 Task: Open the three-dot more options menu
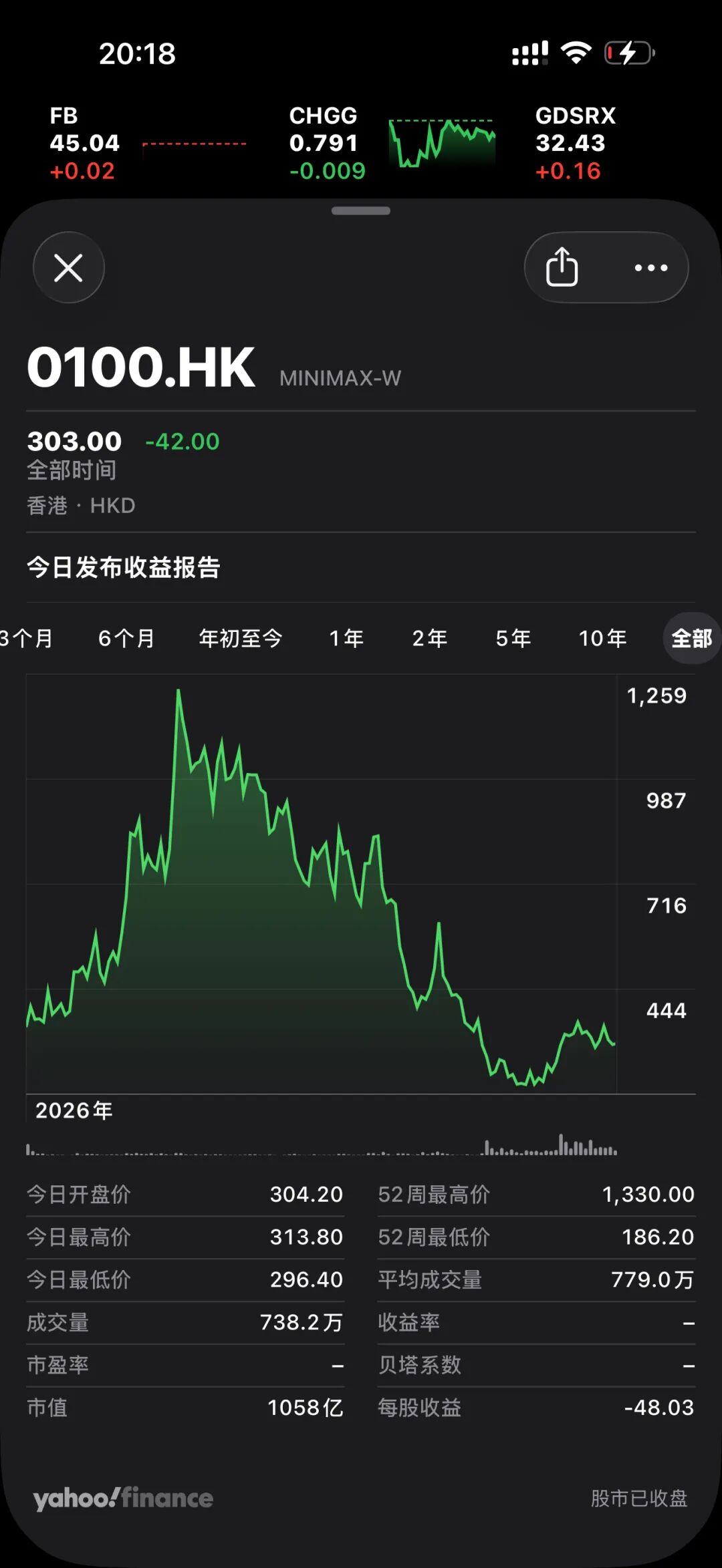(650, 268)
